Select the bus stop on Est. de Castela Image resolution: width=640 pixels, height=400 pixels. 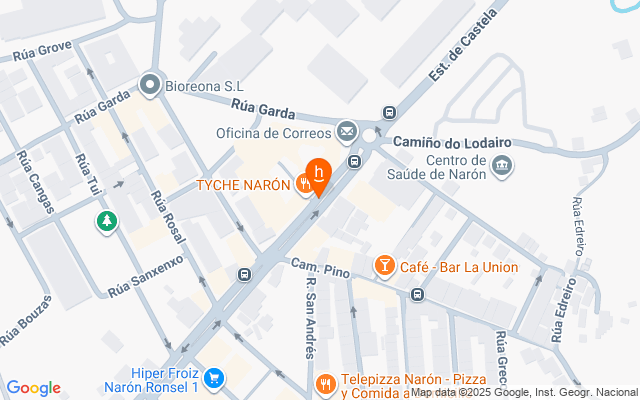(389, 113)
